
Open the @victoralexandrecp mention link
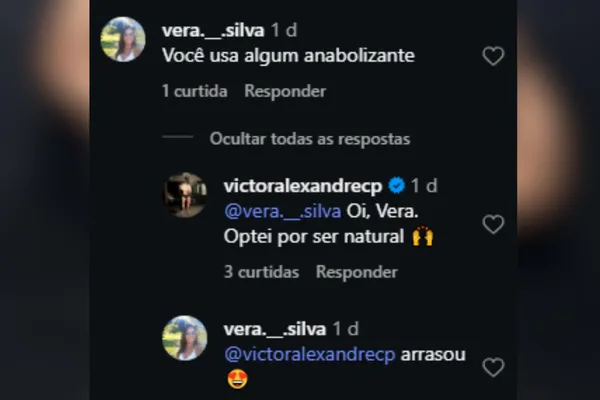pos(310,354)
